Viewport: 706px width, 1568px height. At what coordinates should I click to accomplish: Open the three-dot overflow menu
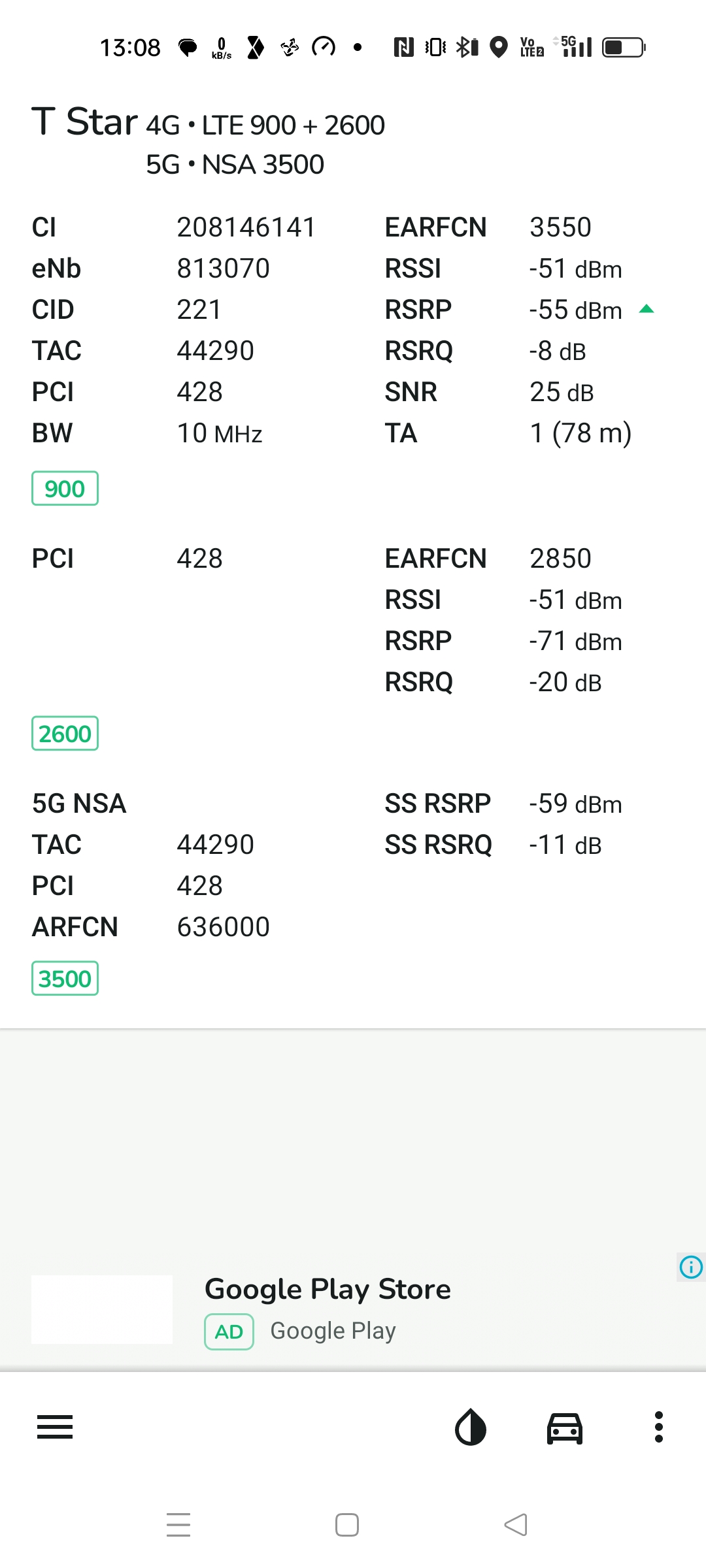659,1427
